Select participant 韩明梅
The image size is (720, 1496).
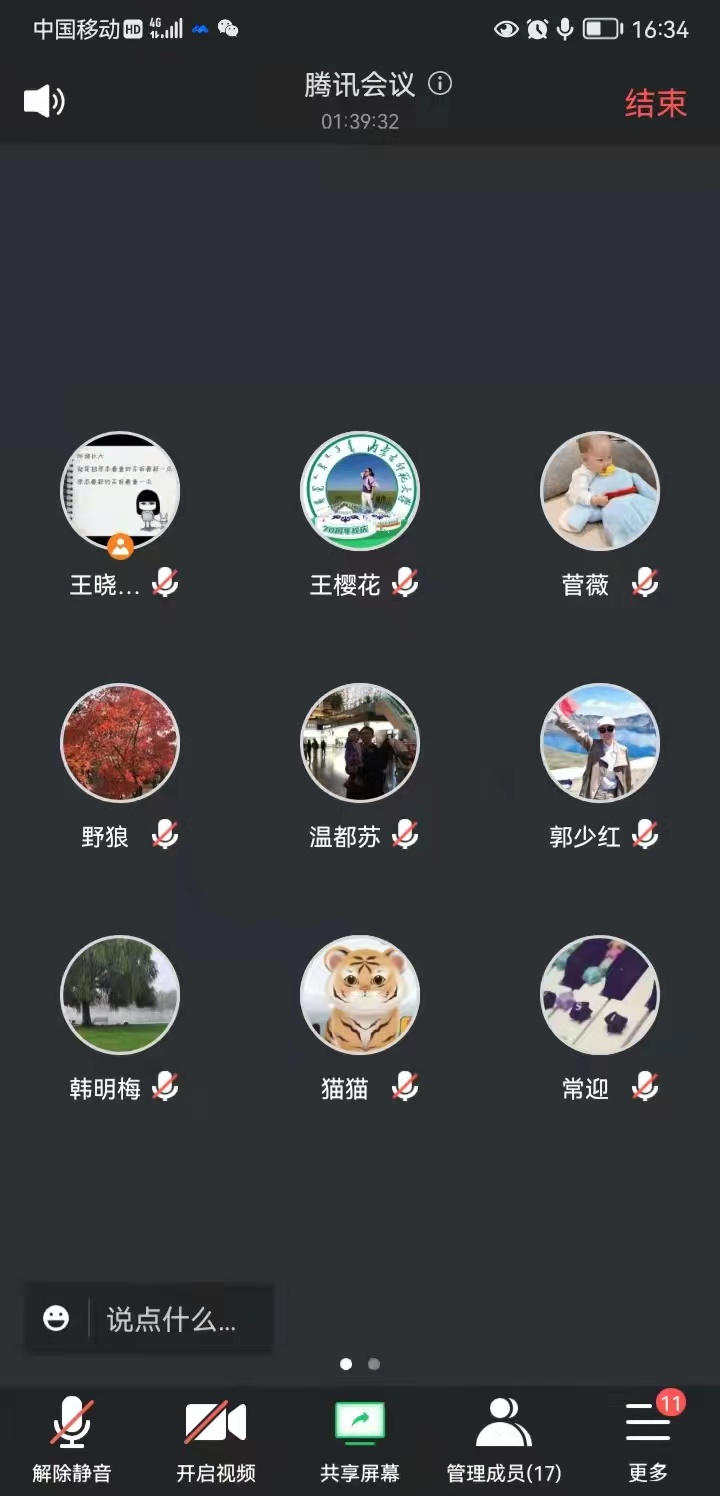point(120,995)
